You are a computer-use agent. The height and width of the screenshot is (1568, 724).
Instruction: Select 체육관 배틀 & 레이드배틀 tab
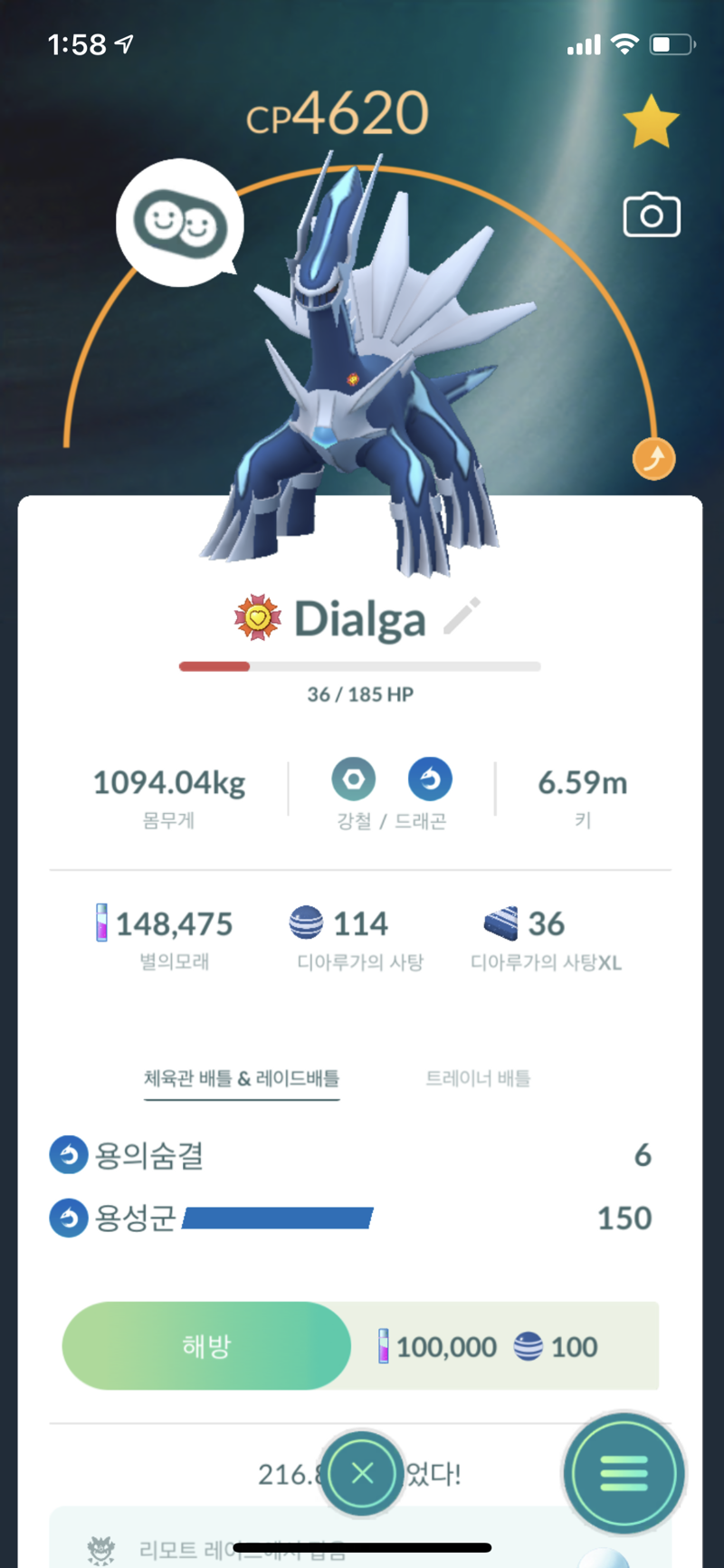242,1078
